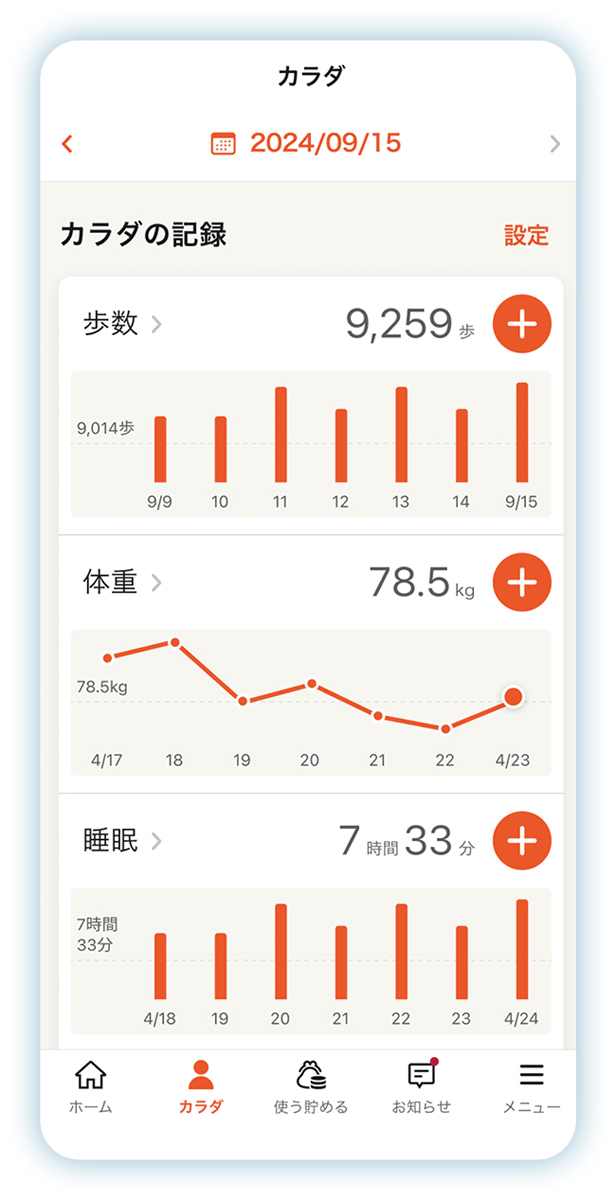Switch to the 使う貯める tab
This screenshot has height=1200, width=616.
311,1088
